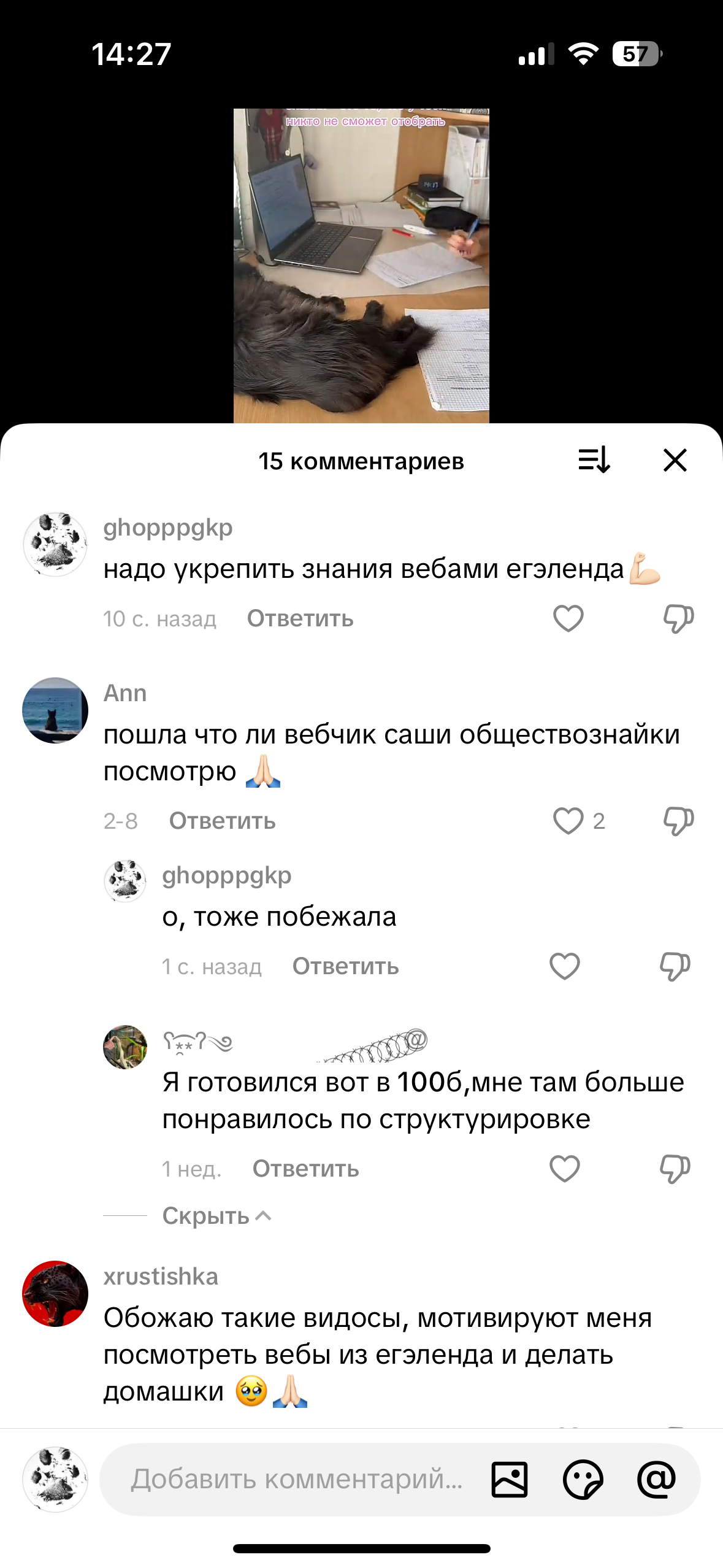Open the comment sorting options
Screen dimensions: 723x1568
[594, 460]
